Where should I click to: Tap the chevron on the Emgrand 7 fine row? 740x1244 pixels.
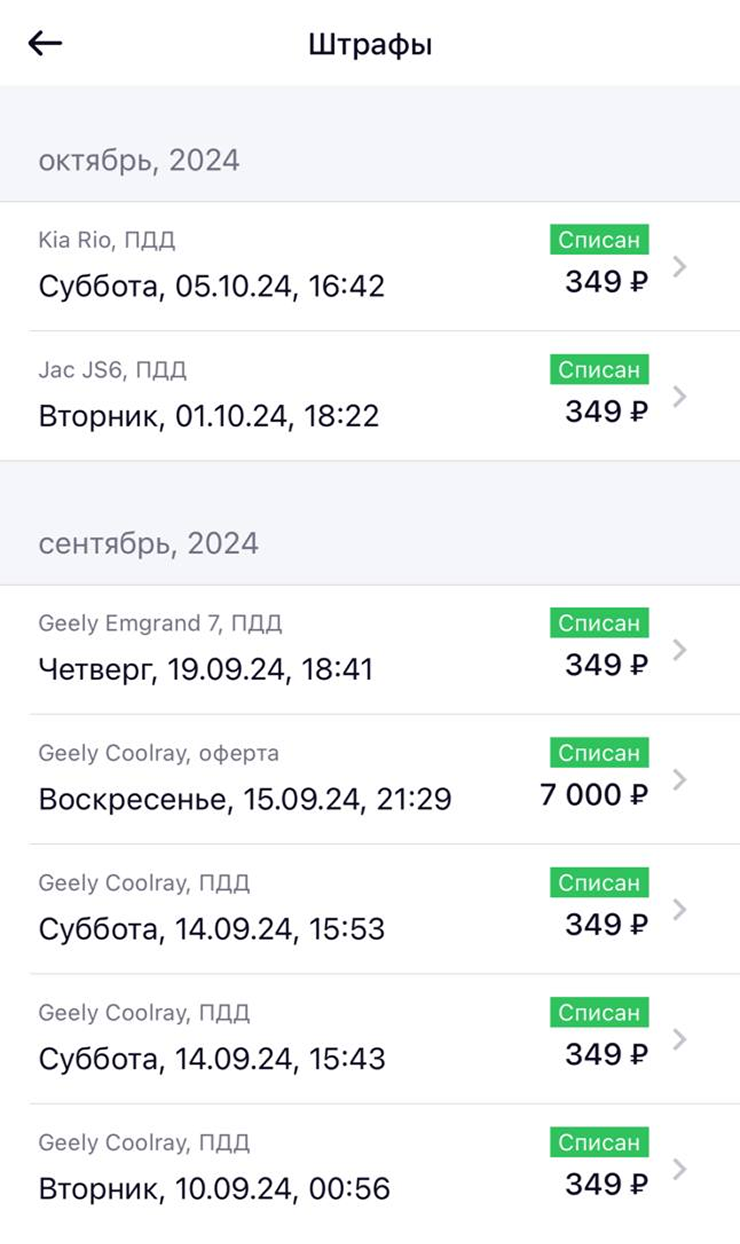point(679,648)
